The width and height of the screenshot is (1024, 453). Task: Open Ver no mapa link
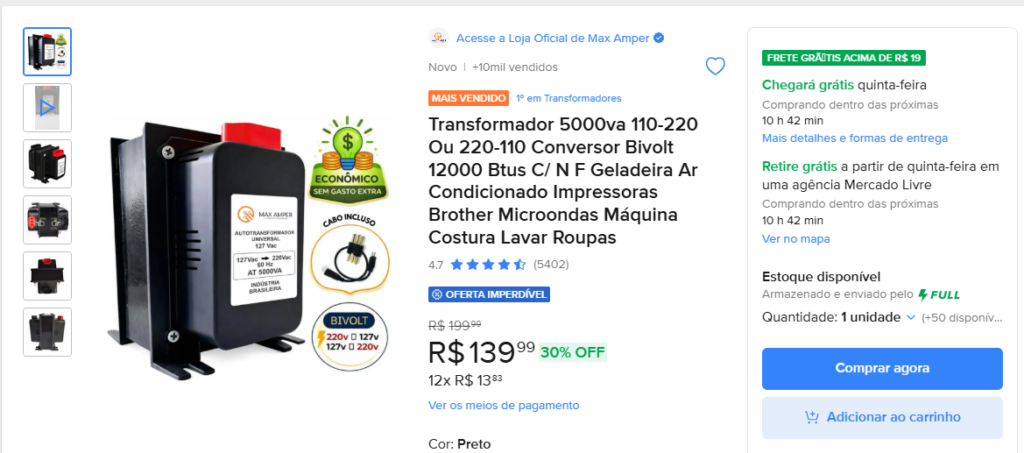coord(795,239)
